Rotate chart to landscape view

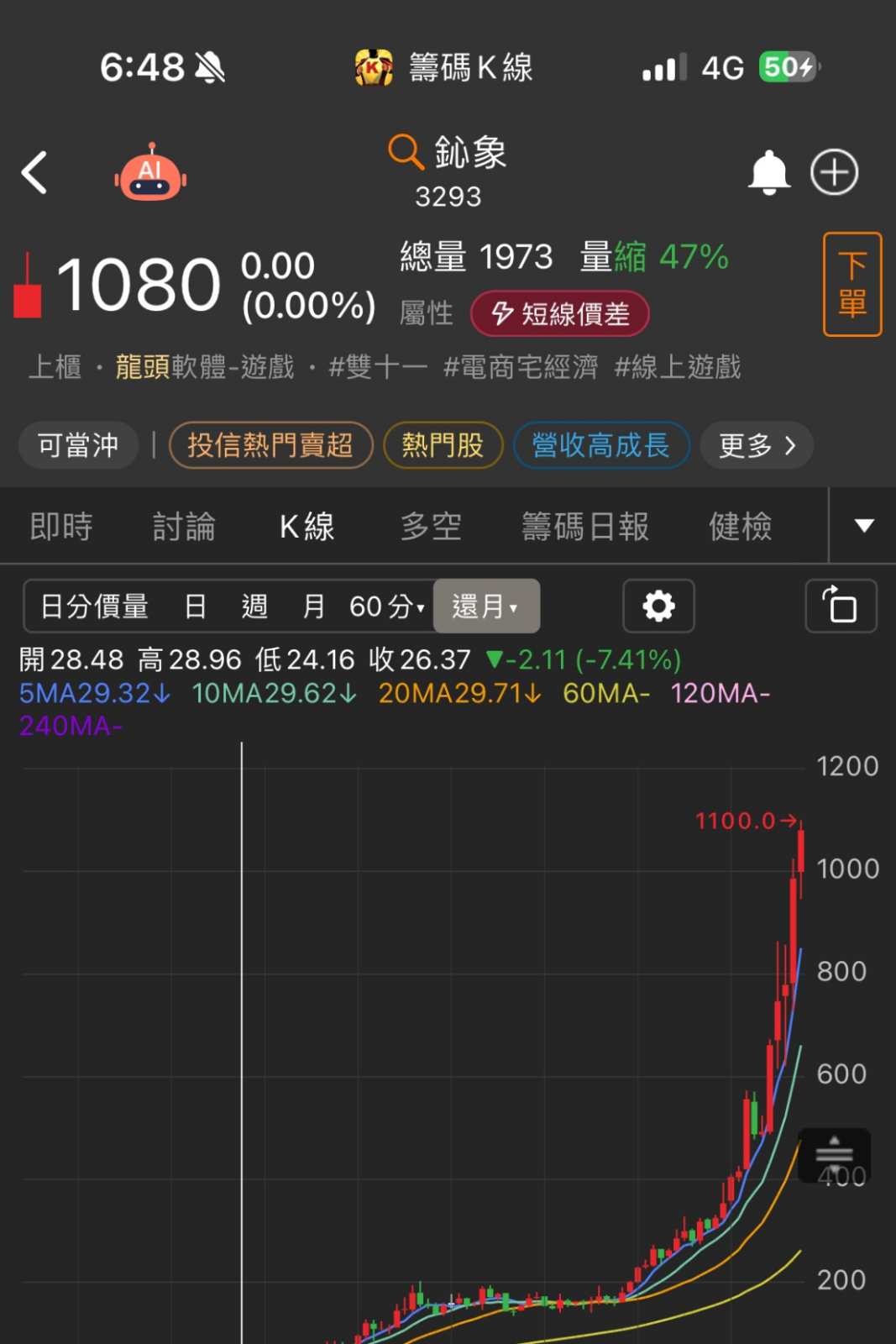tap(841, 606)
